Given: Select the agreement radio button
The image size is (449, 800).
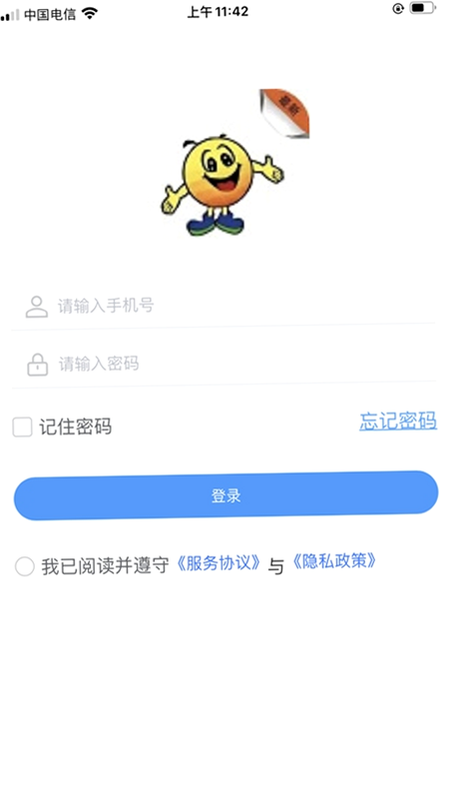Looking at the screenshot, I should 24,566.
